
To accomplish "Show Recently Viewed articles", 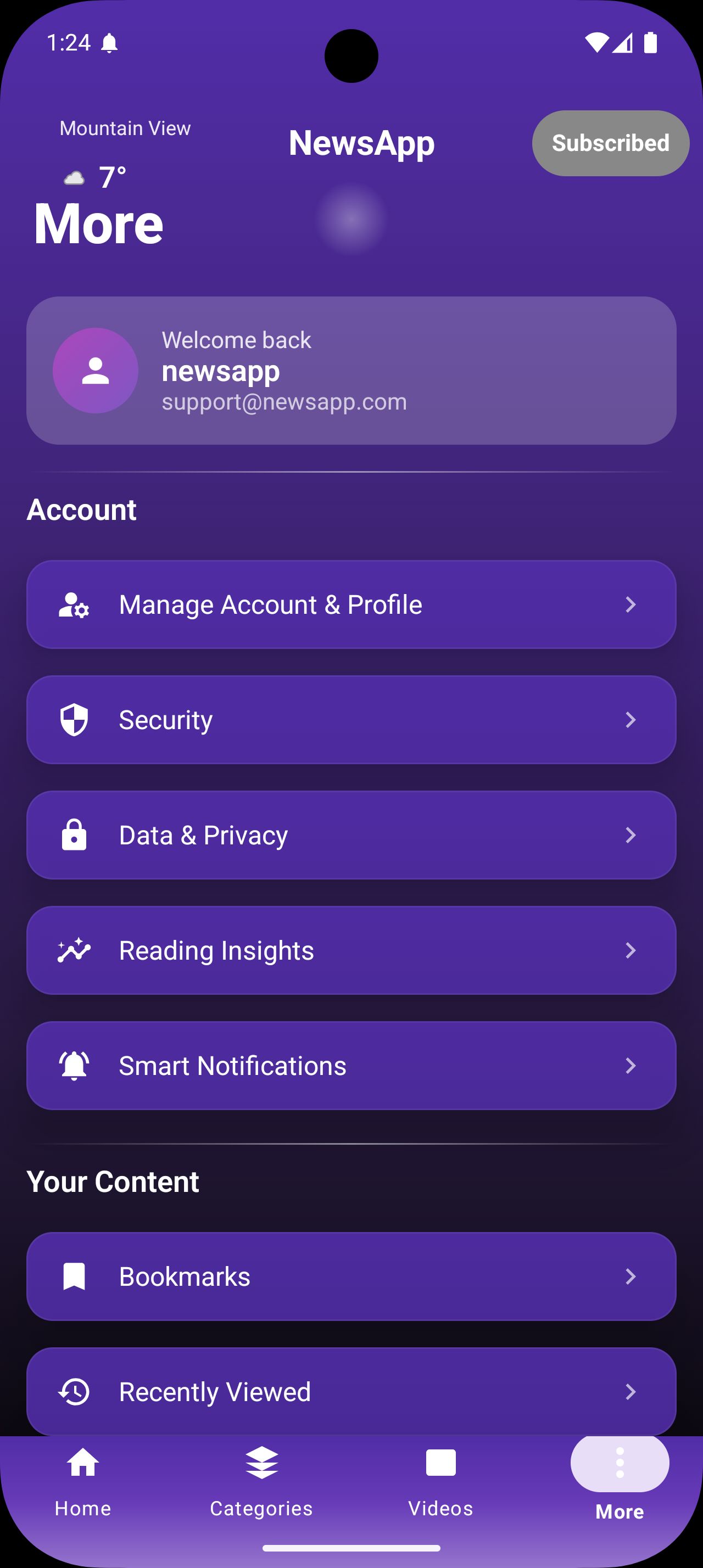I will tap(351, 1391).
